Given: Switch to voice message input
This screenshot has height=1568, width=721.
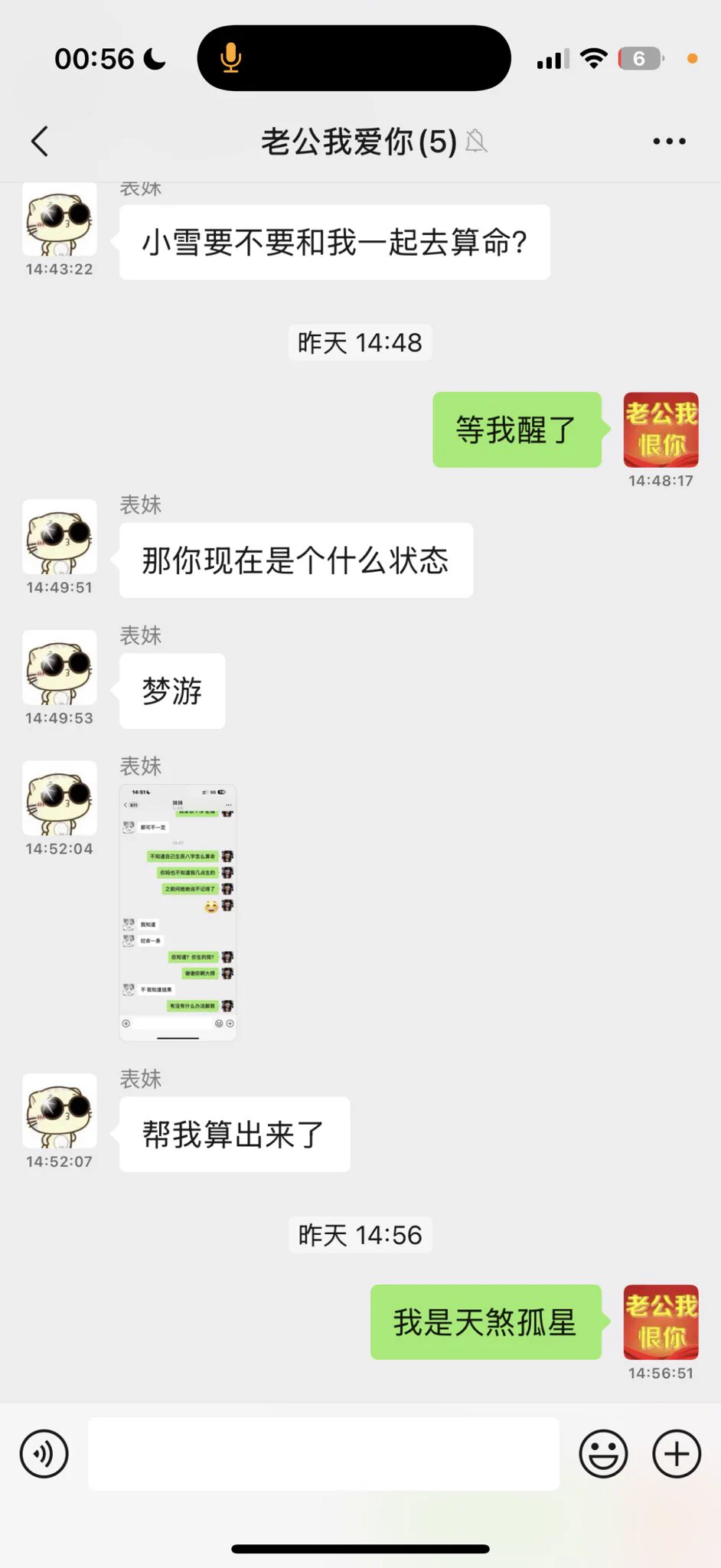Looking at the screenshot, I should (x=44, y=1453).
